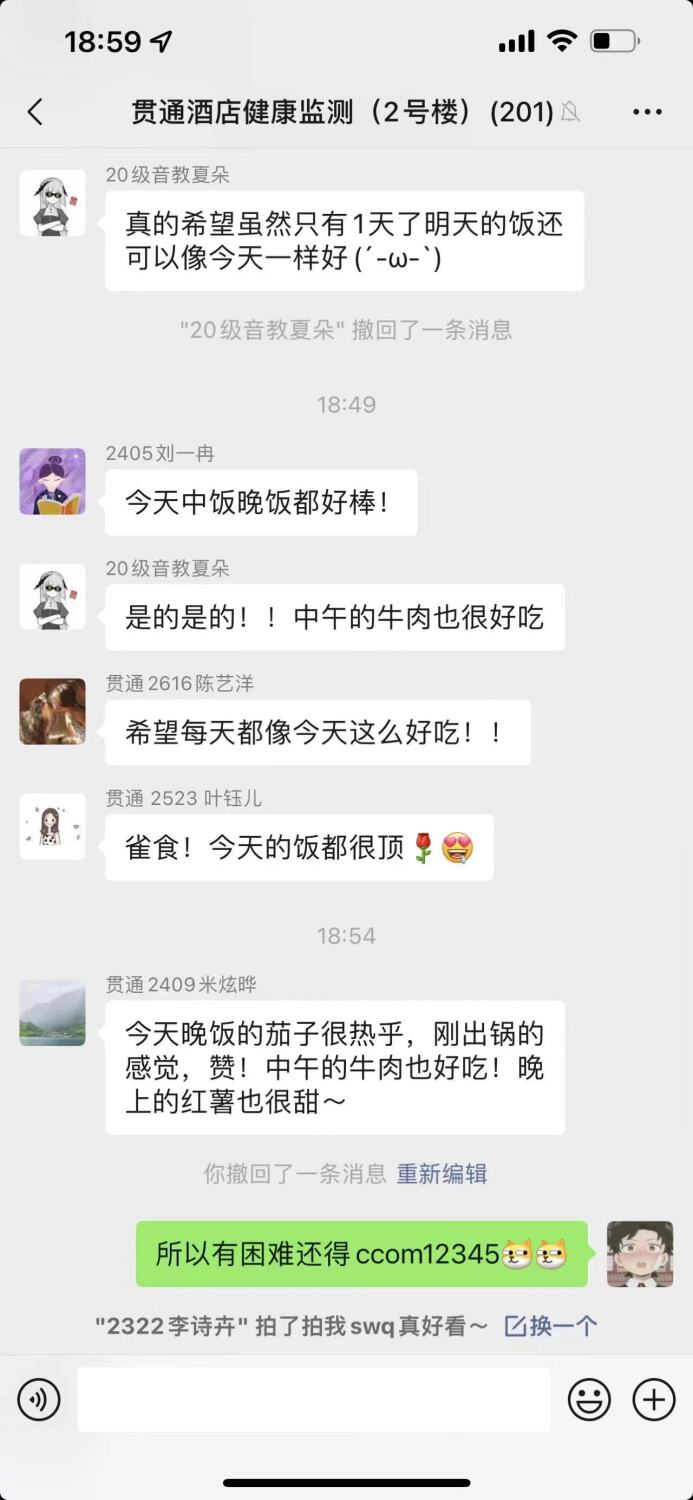Open group chat info menu
This screenshot has height=1500, width=693.
(648, 112)
